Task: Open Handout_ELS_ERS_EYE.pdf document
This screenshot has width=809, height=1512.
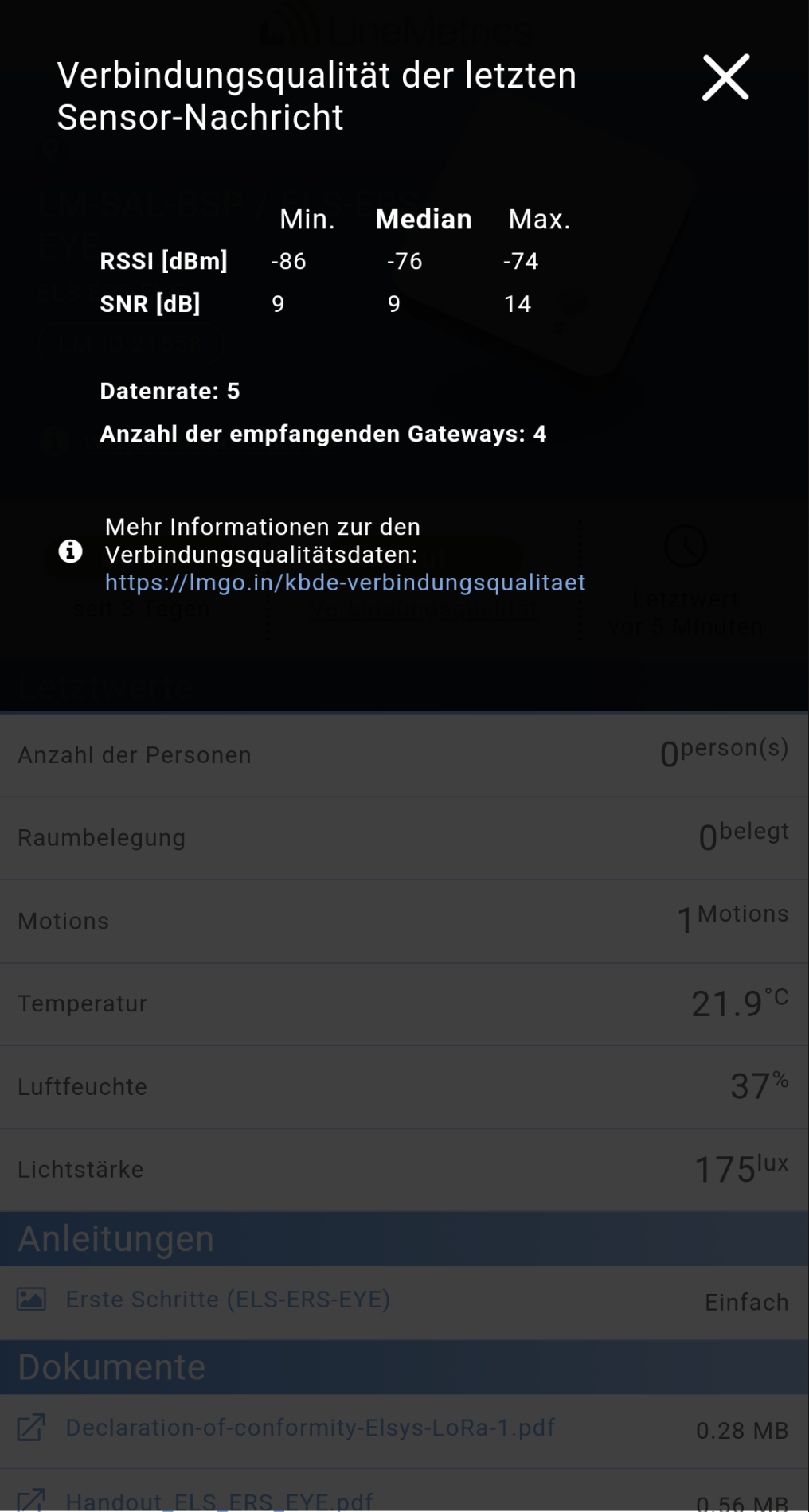Action: coord(219,1501)
